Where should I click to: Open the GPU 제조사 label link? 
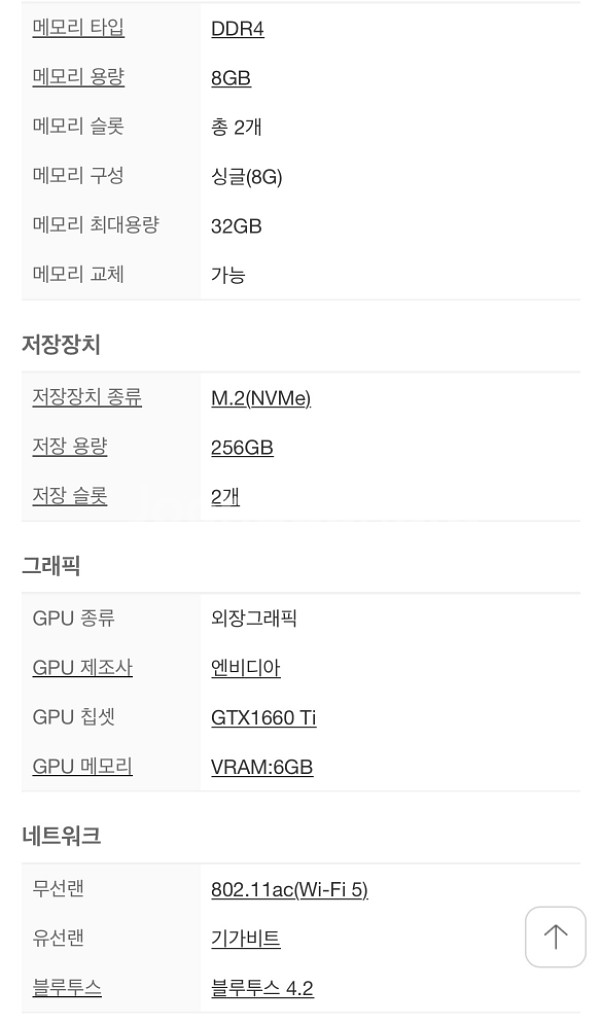click(82, 667)
